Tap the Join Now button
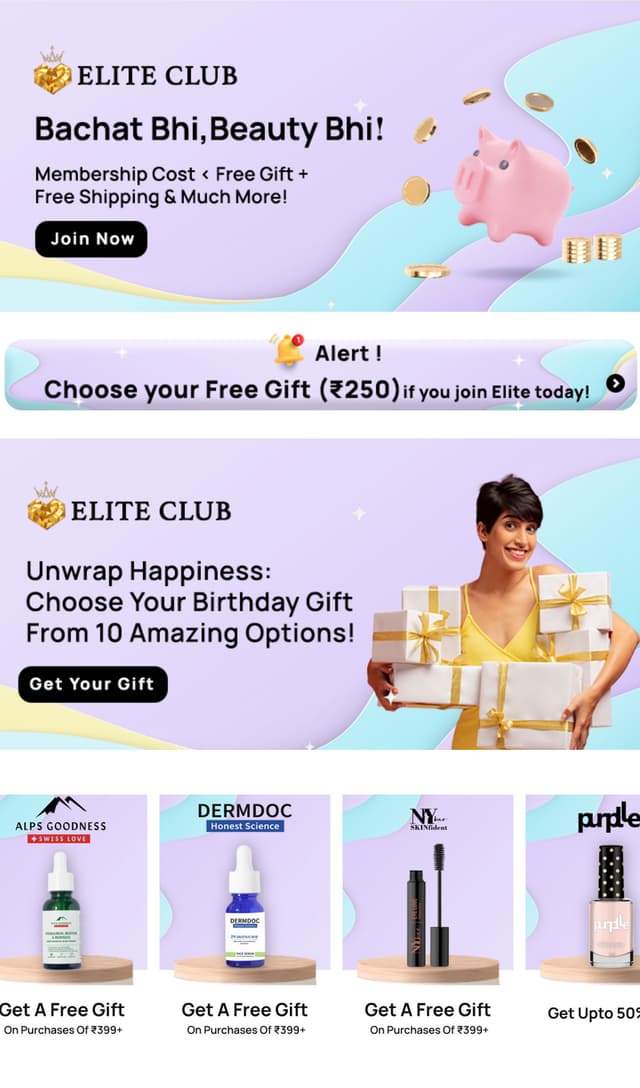This screenshot has width=640, height=1088. pyautogui.click(x=91, y=239)
